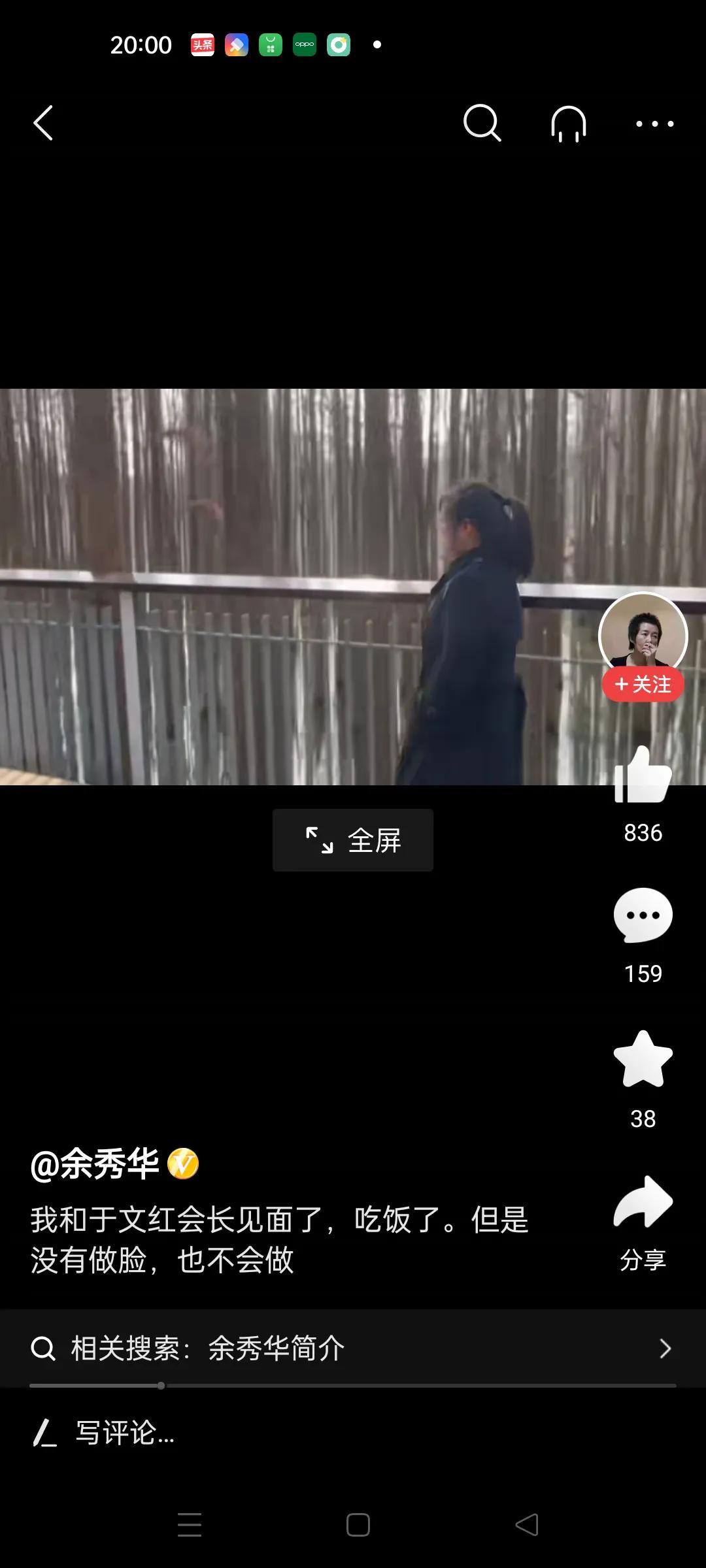Tap the video playback progress bar
Image resolution: width=706 pixels, height=1568 pixels.
[x=353, y=1386]
